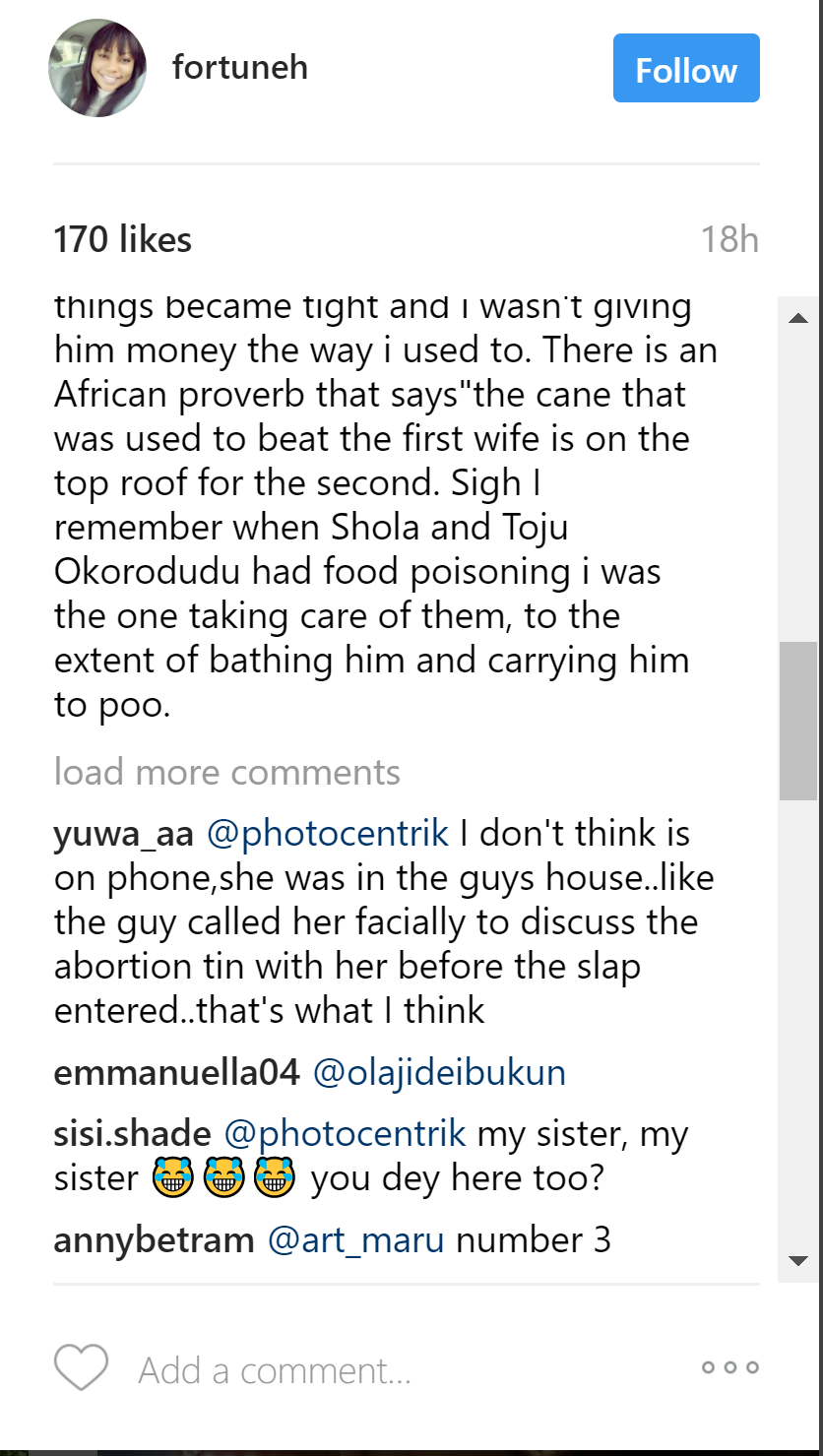Screen dimensions: 823x1456
Task: Open the fortuneh username link
Action: click(239, 67)
